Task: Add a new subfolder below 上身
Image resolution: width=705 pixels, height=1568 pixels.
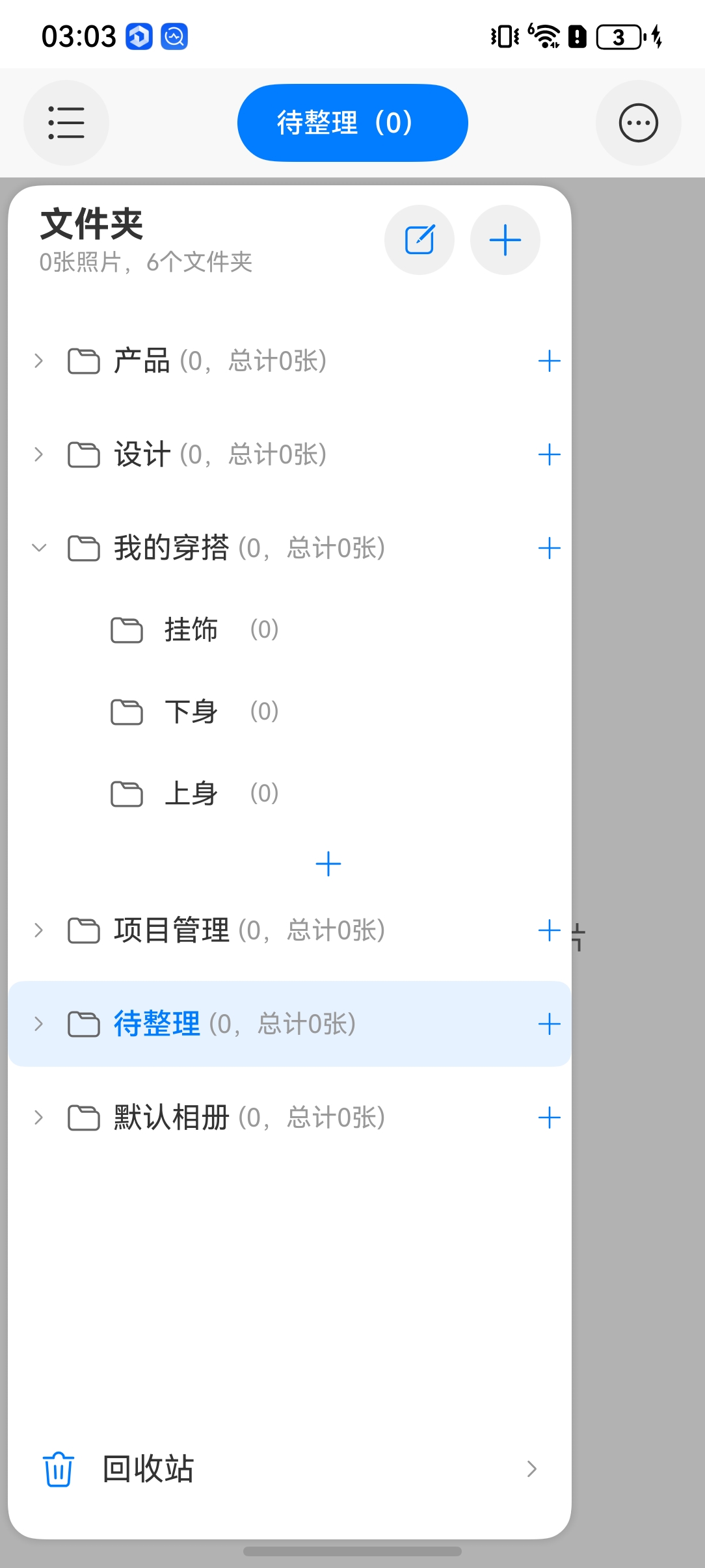Action: pos(328,864)
